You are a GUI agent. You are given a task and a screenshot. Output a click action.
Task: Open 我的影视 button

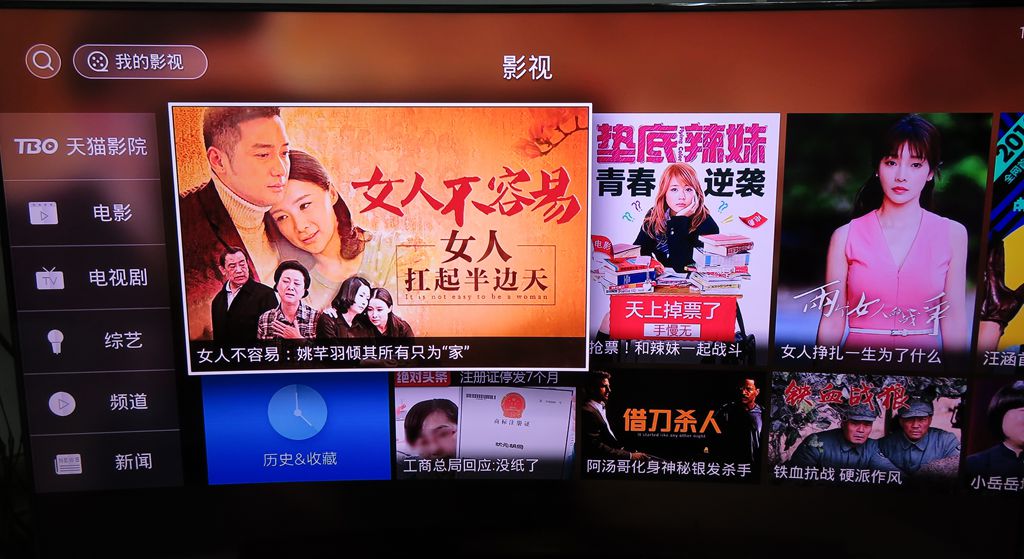[140, 62]
